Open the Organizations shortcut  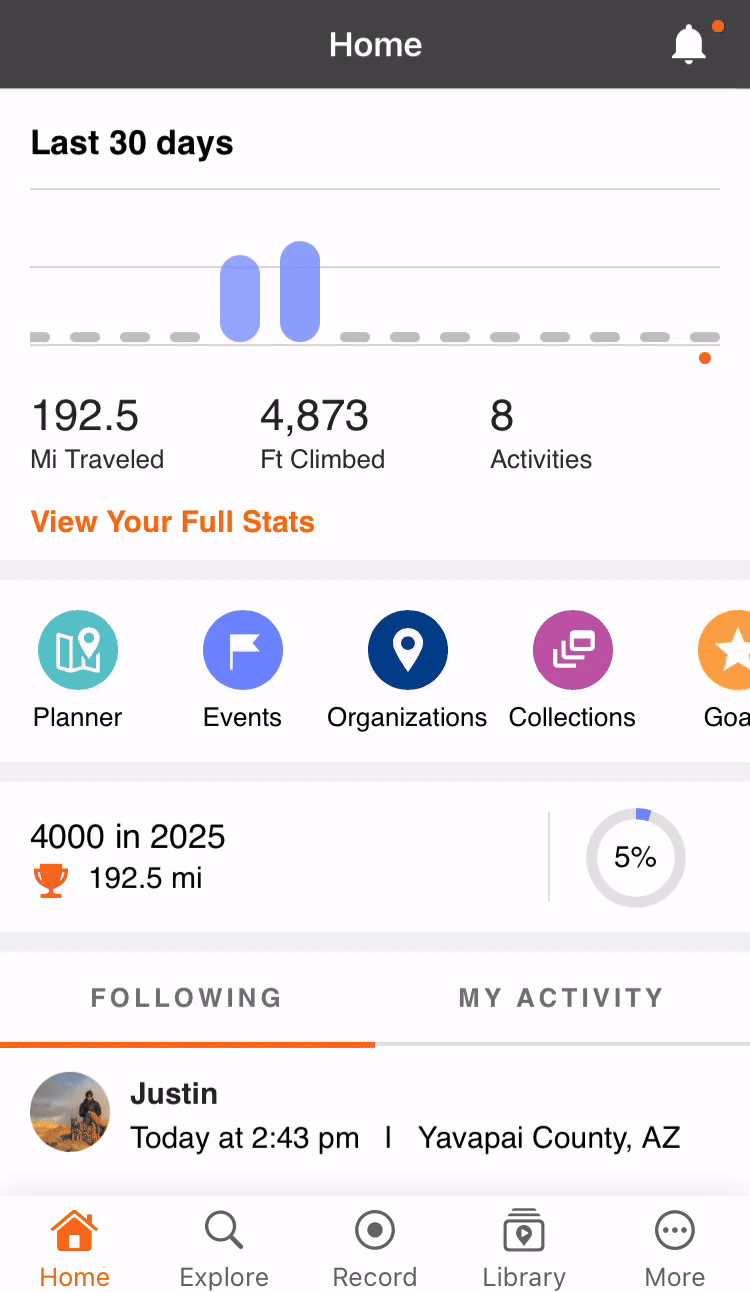coord(407,651)
